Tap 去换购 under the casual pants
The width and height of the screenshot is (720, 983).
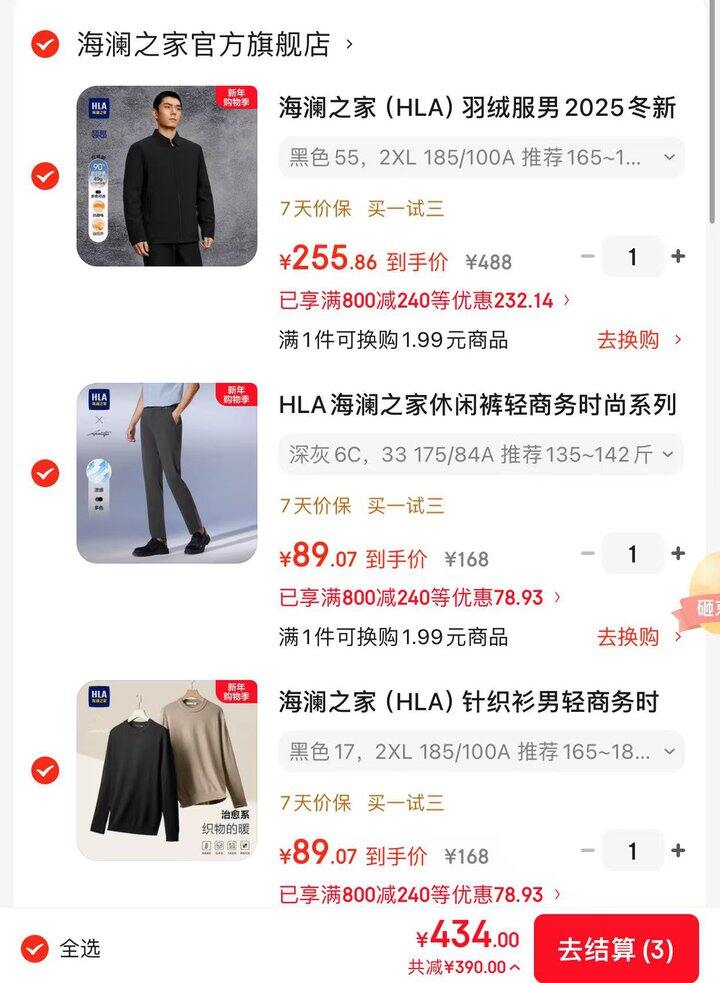638,637
